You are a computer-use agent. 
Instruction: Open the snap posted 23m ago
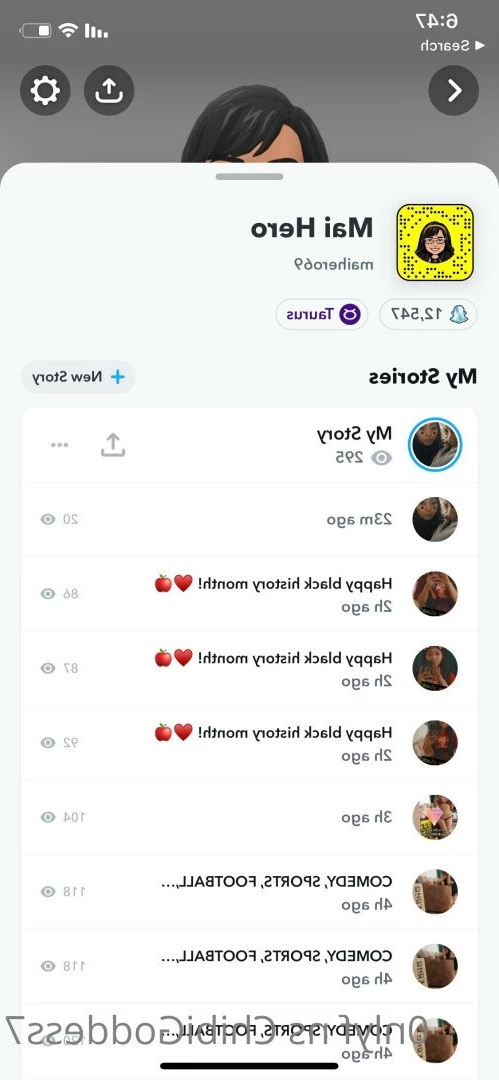pyautogui.click(x=250, y=519)
